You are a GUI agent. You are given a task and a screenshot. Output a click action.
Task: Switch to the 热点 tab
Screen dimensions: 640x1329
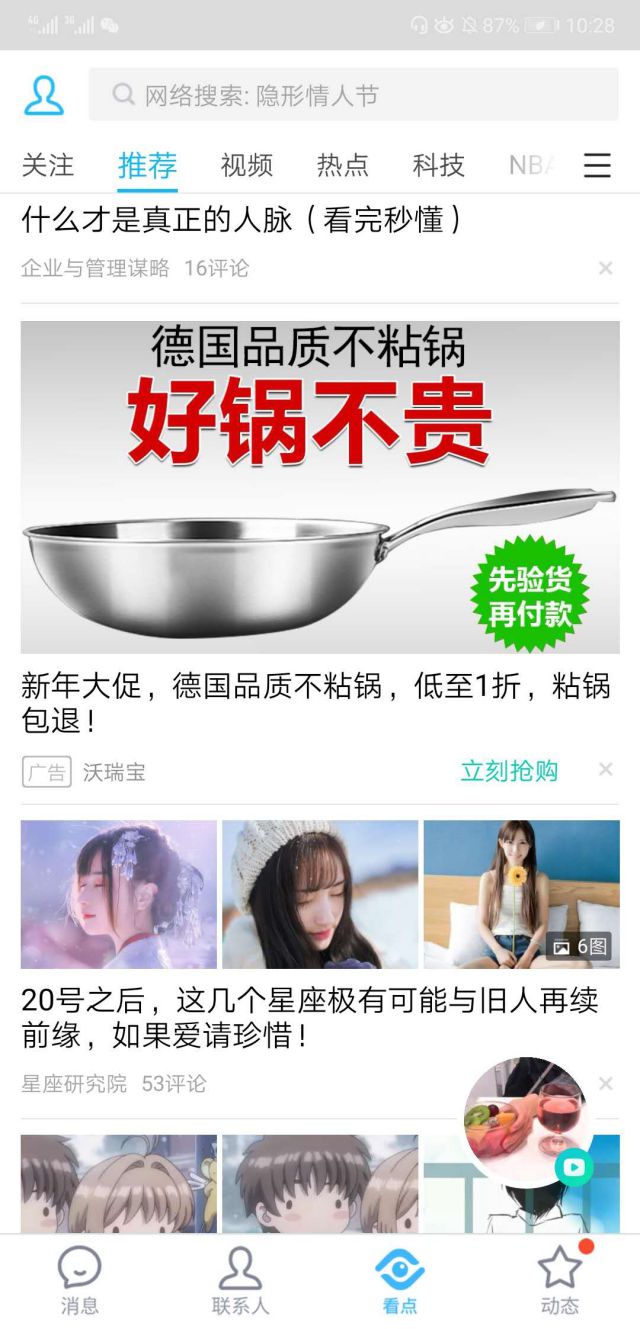pyautogui.click(x=343, y=165)
